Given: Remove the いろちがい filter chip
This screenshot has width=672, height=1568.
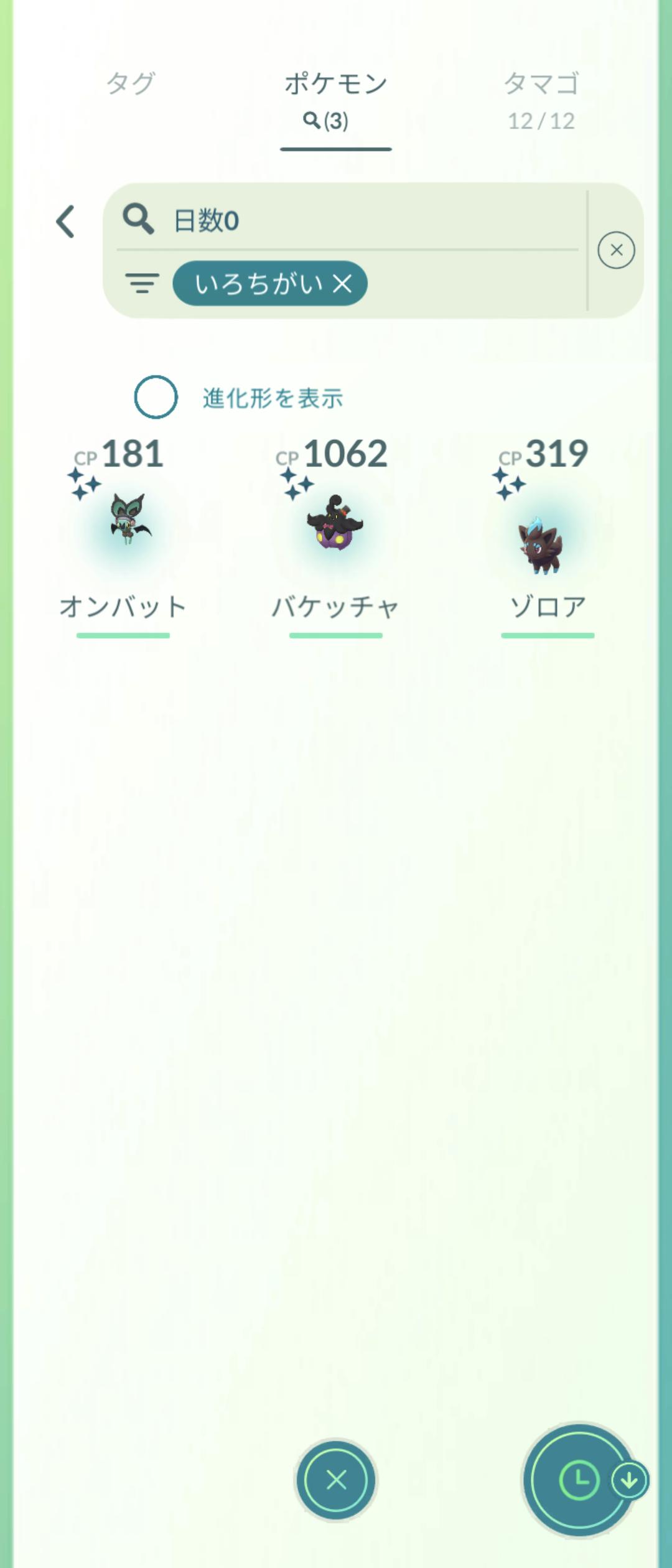Looking at the screenshot, I should coord(342,284).
